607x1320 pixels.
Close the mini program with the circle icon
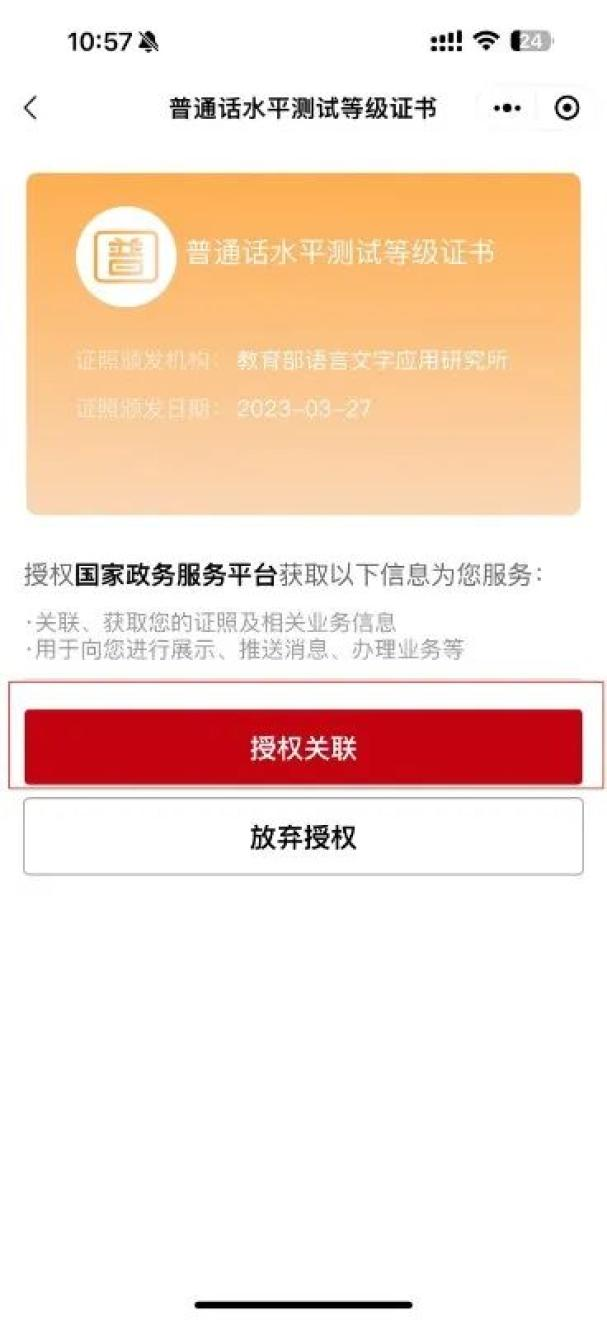click(x=567, y=108)
